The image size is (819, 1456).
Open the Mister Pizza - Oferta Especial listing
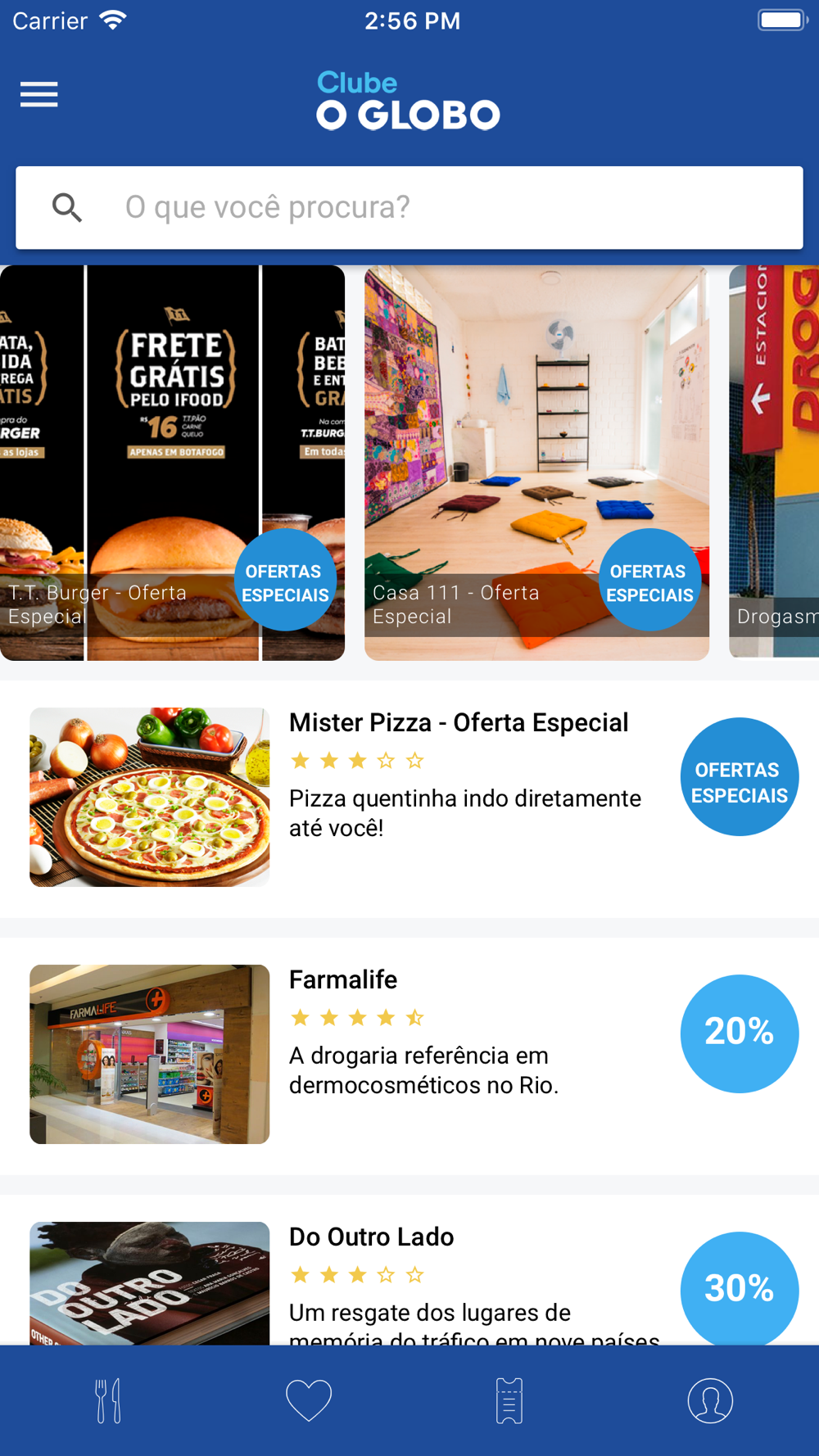(409, 798)
